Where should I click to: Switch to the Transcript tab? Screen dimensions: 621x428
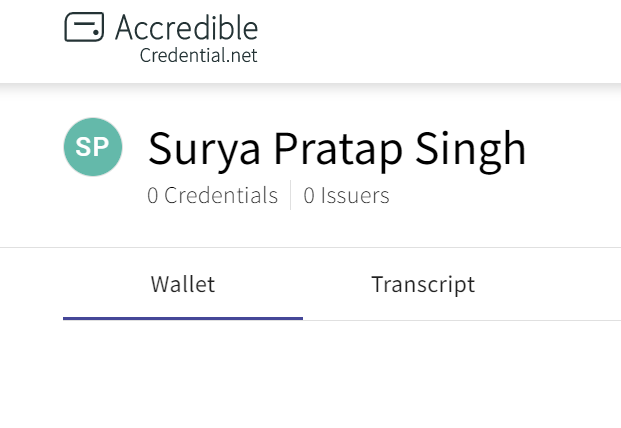tap(422, 285)
